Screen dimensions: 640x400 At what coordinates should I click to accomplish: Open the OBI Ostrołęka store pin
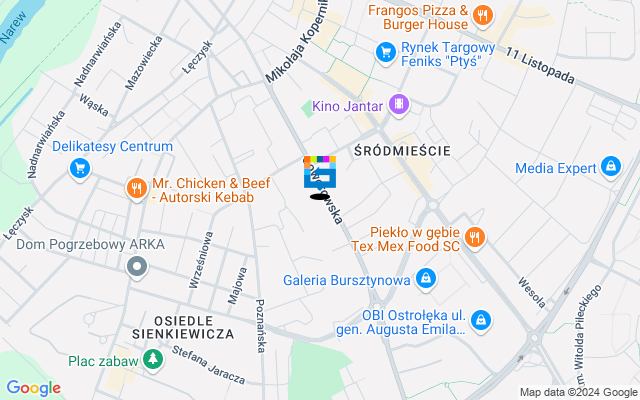[482, 319]
